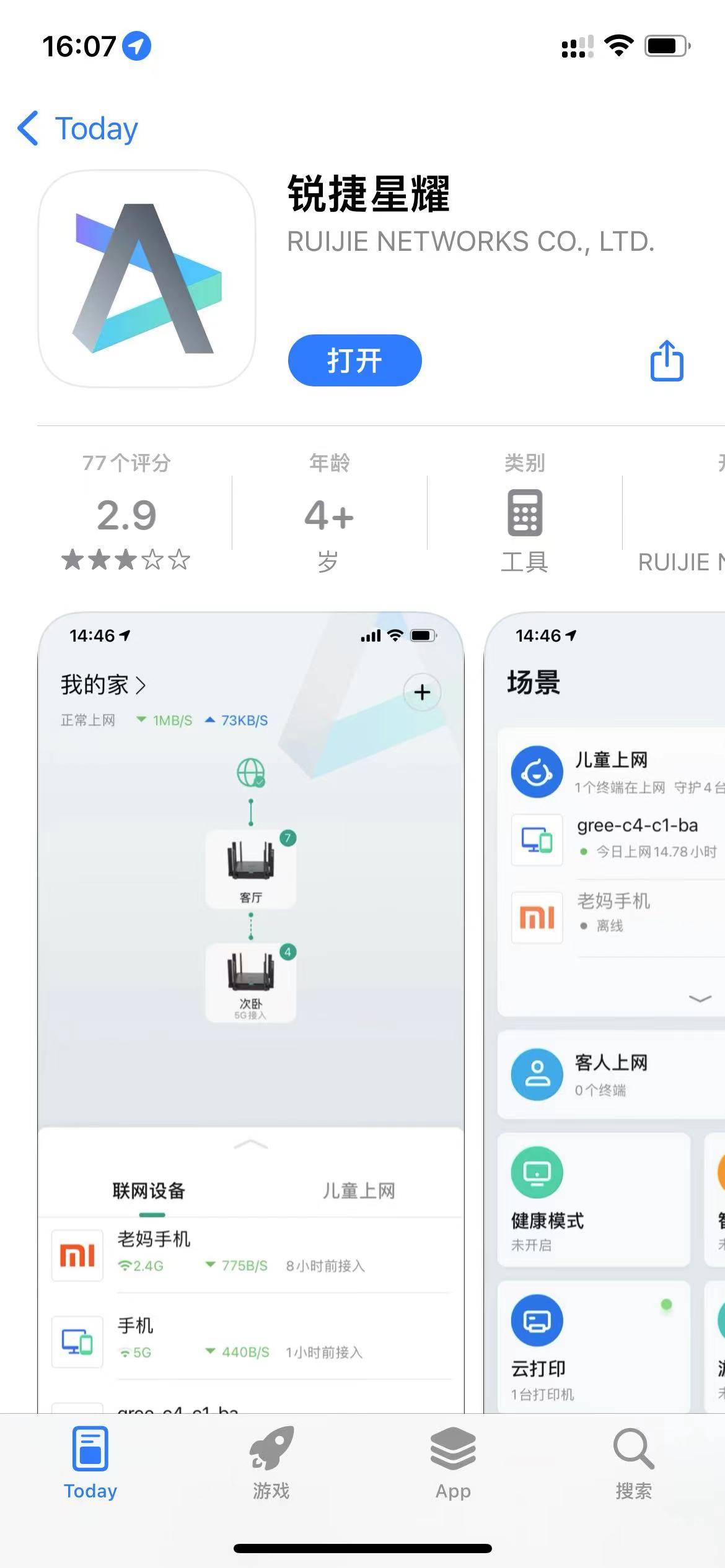Switch to the Today tab

click(90, 1463)
